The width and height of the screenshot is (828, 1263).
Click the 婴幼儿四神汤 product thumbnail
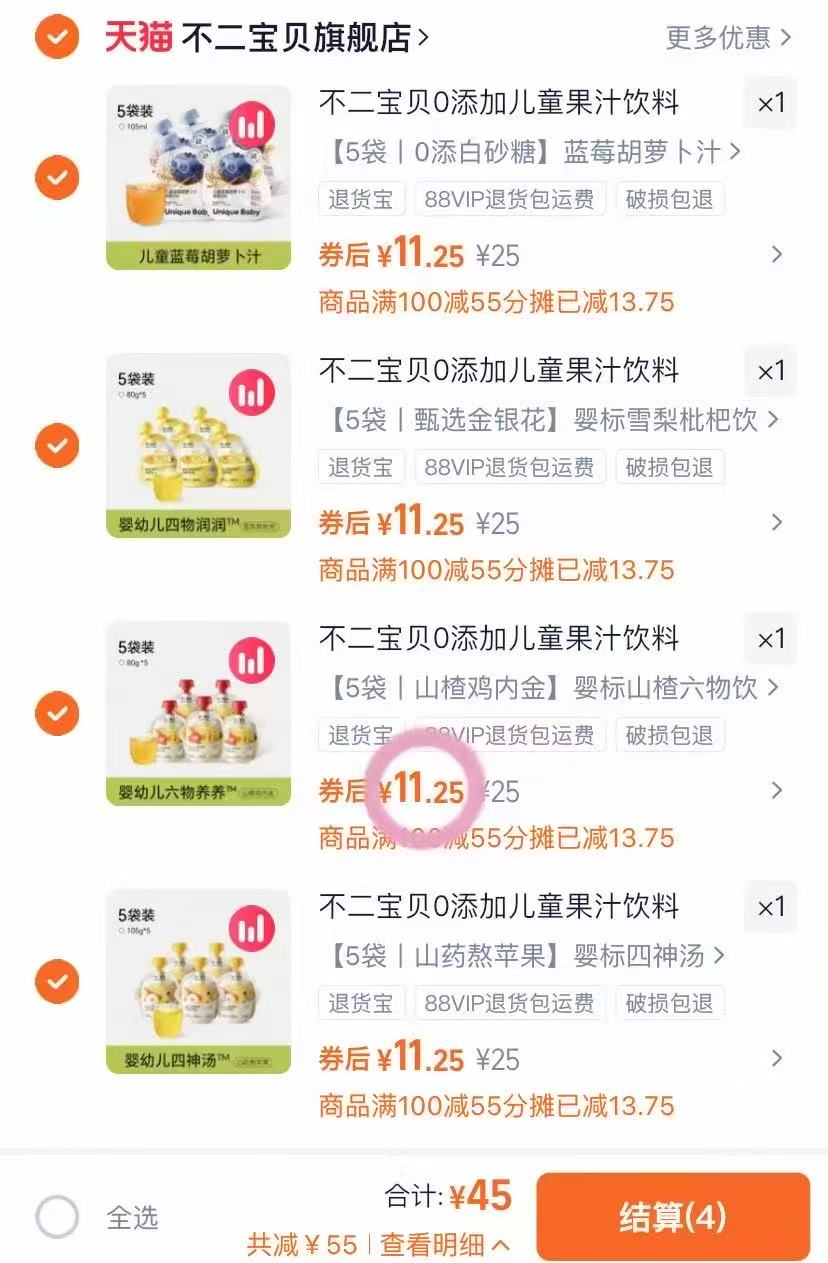click(x=197, y=980)
